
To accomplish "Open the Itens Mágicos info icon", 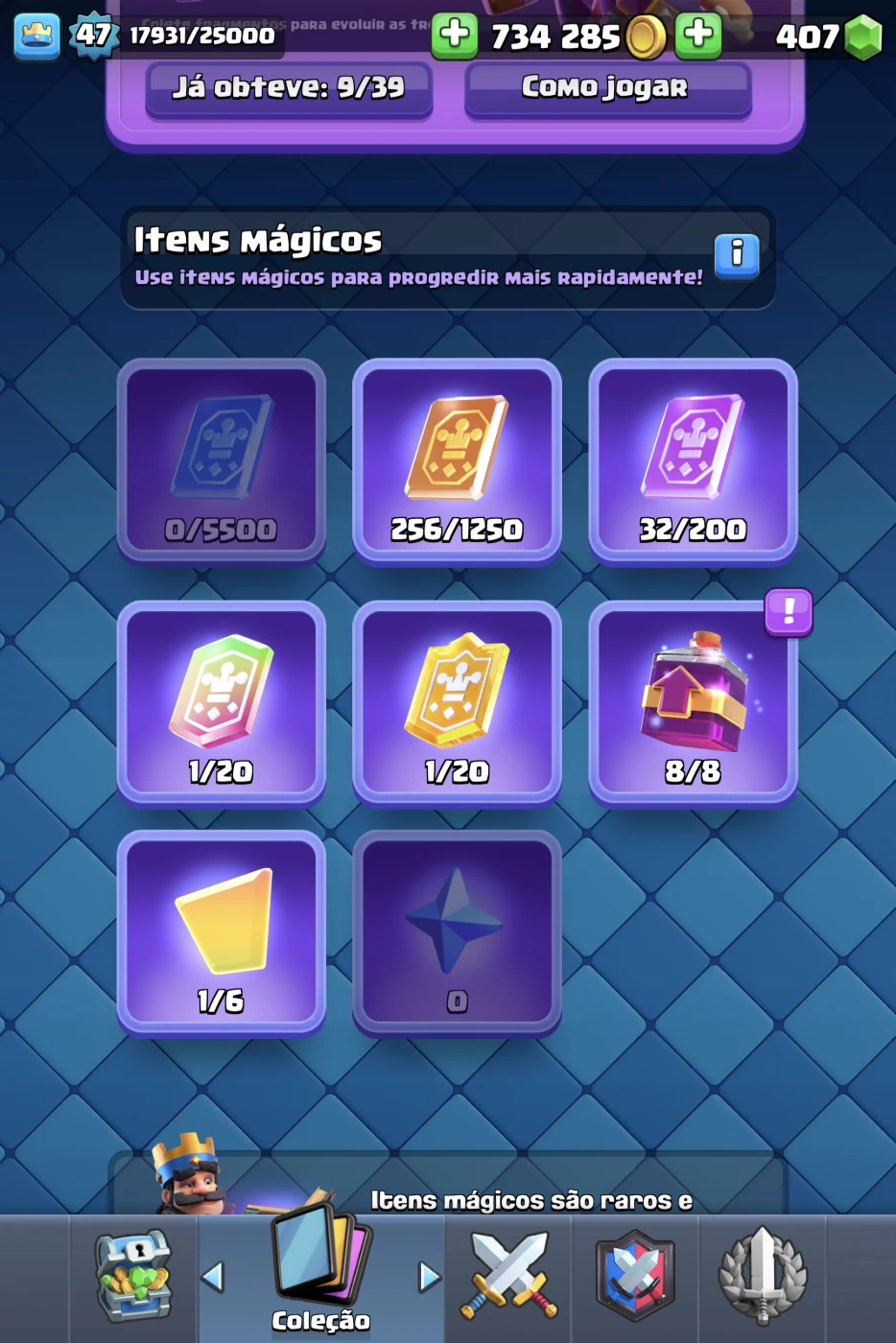I will pos(736,255).
